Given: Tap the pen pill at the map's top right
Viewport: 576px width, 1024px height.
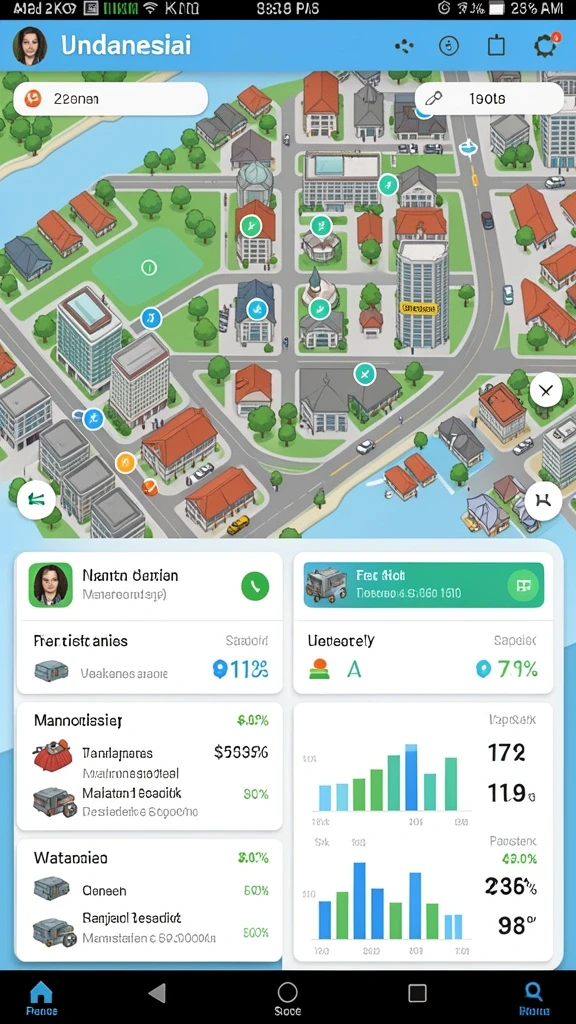Looking at the screenshot, I should (x=489, y=99).
